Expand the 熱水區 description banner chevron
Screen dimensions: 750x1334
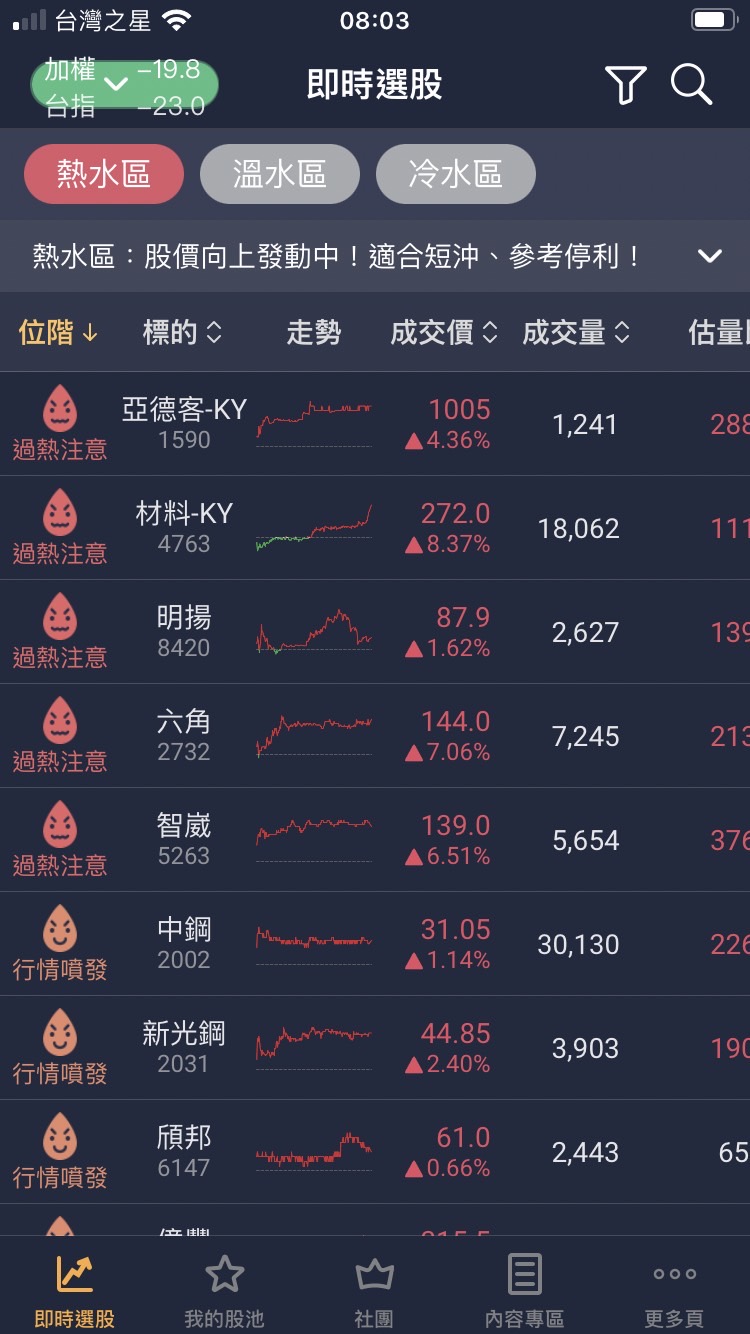pos(709,256)
